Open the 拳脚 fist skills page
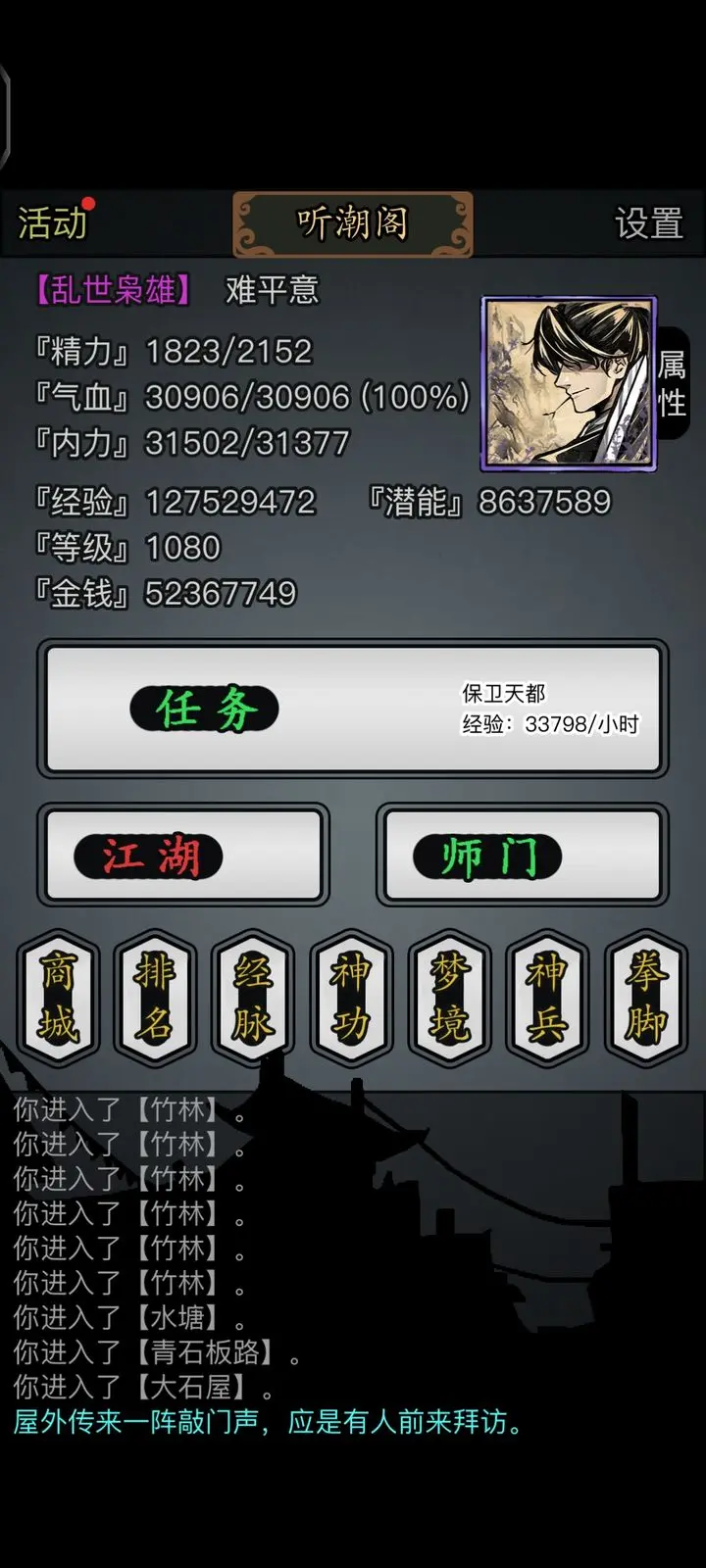The height and width of the screenshot is (1568, 706). pyautogui.click(x=646, y=998)
